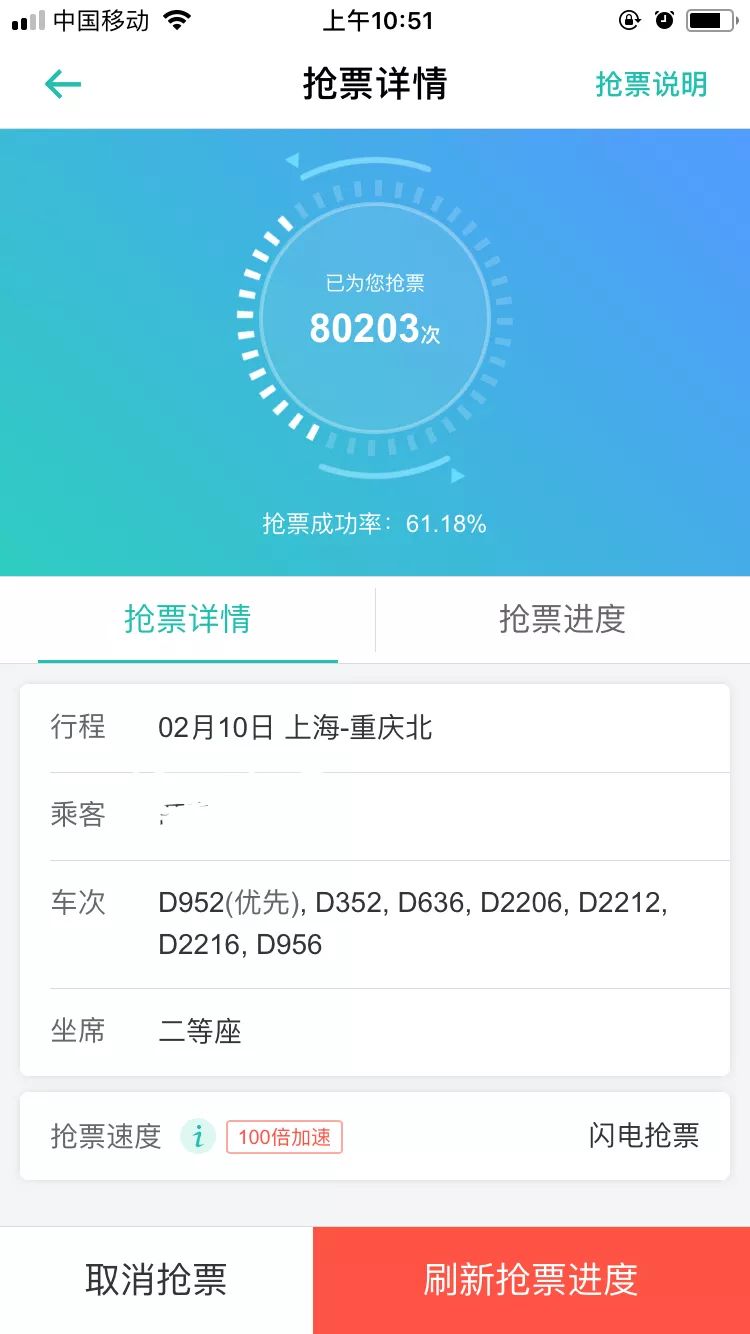Switch to the 抢票进度 tab

click(562, 619)
